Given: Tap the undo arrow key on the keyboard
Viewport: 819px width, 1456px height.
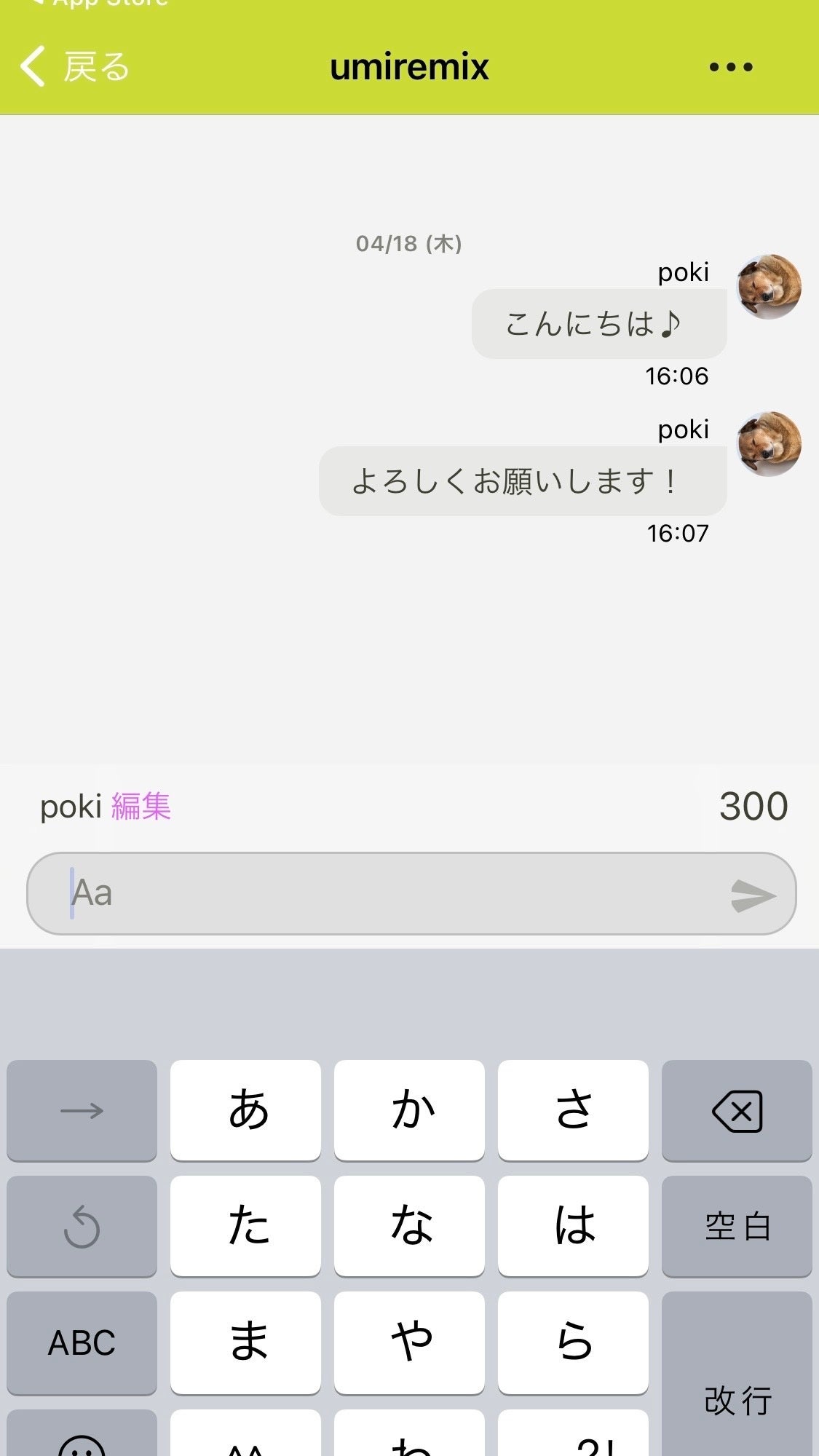Looking at the screenshot, I should pyautogui.click(x=81, y=1226).
